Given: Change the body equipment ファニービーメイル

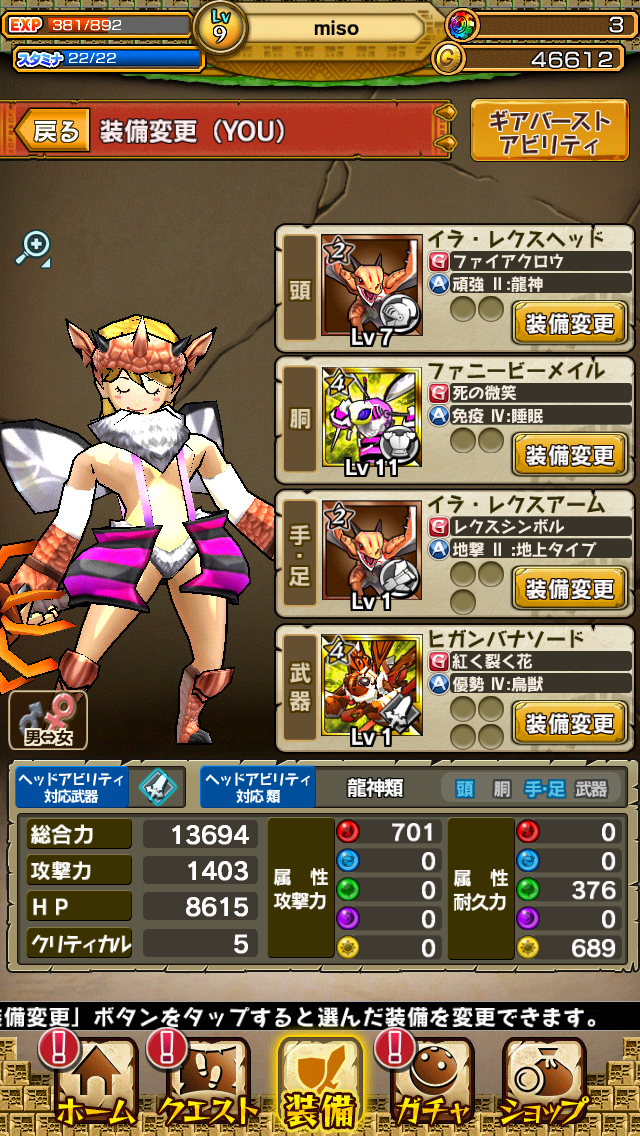Looking at the screenshot, I should (569, 456).
